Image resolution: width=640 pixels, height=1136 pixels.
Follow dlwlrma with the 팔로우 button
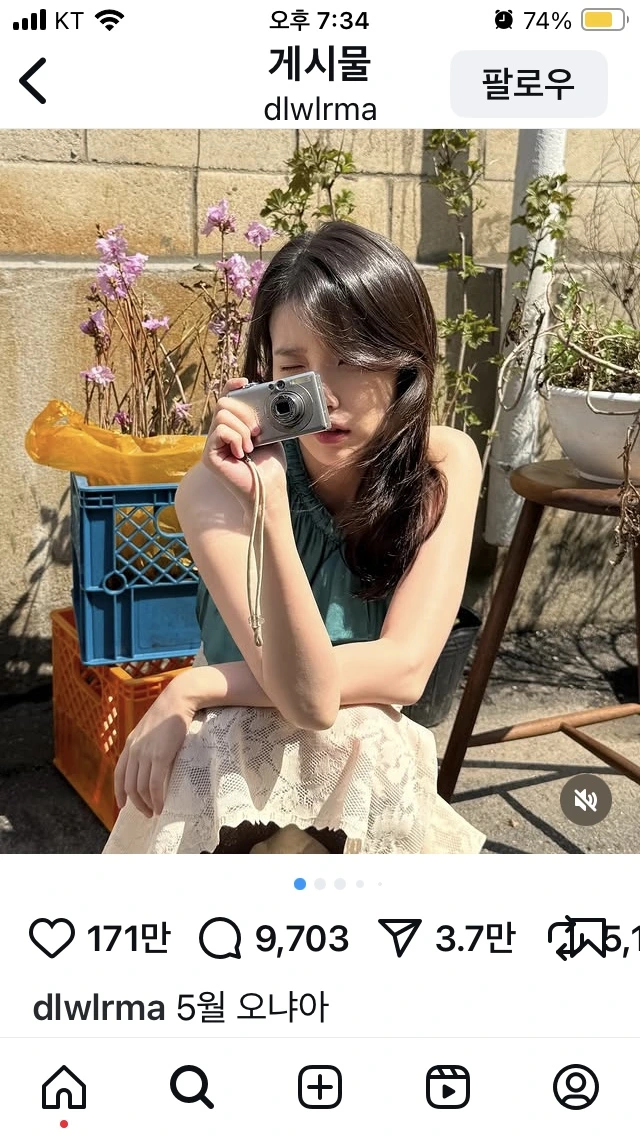pos(528,84)
